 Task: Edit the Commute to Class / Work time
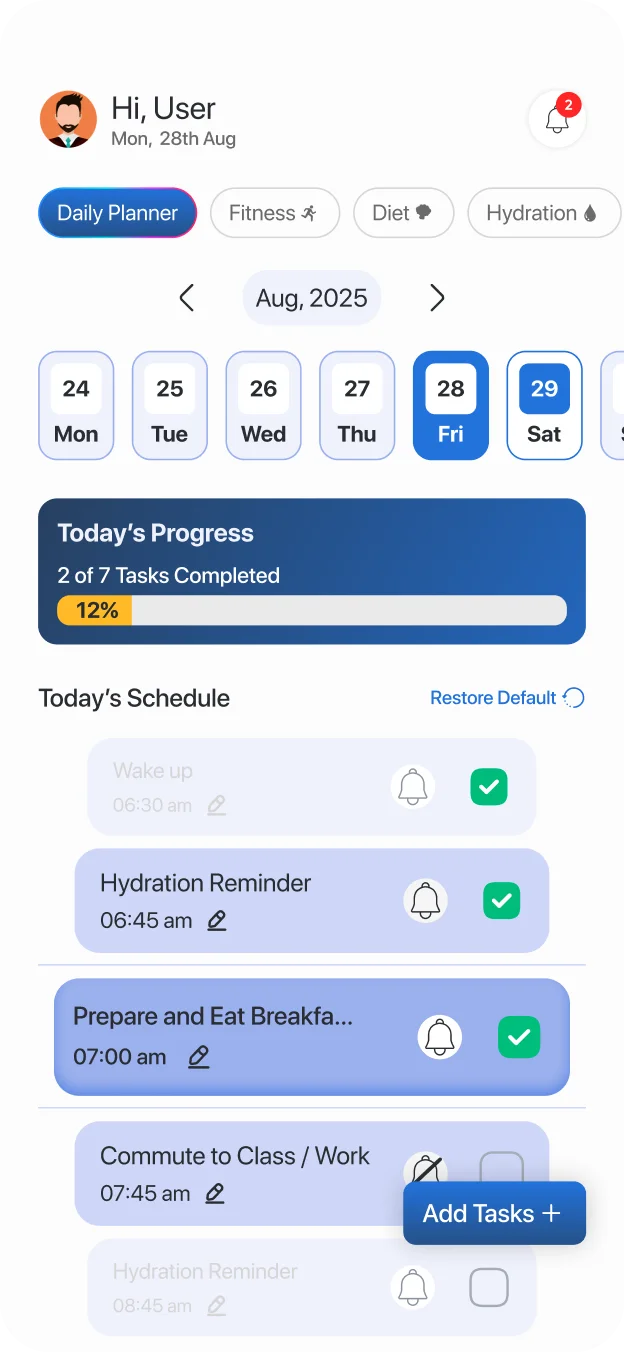(x=214, y=1193)
